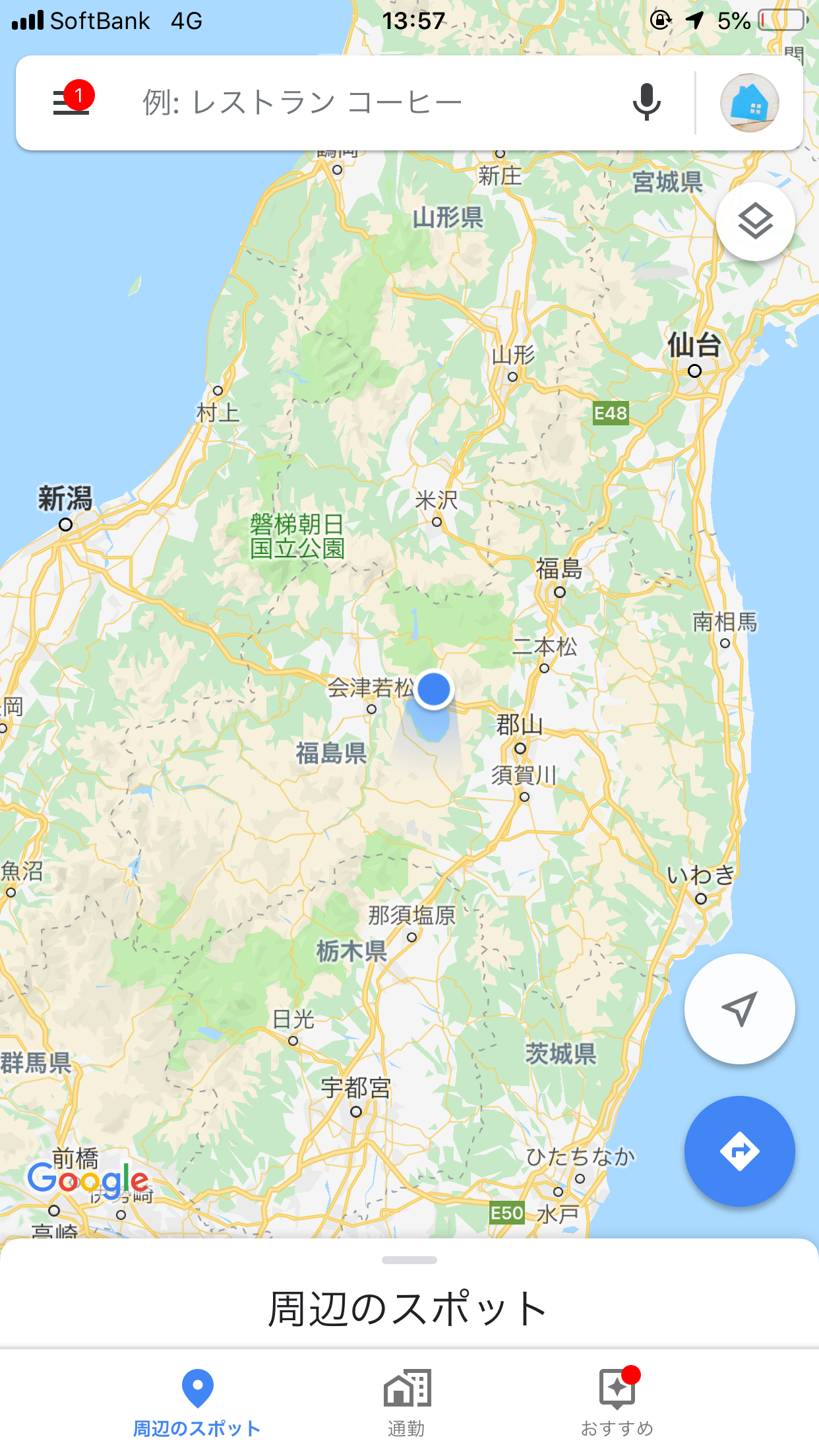The image size is (819, 1456).
Task: Center map on my current location
Action: tap(739, 1008)
